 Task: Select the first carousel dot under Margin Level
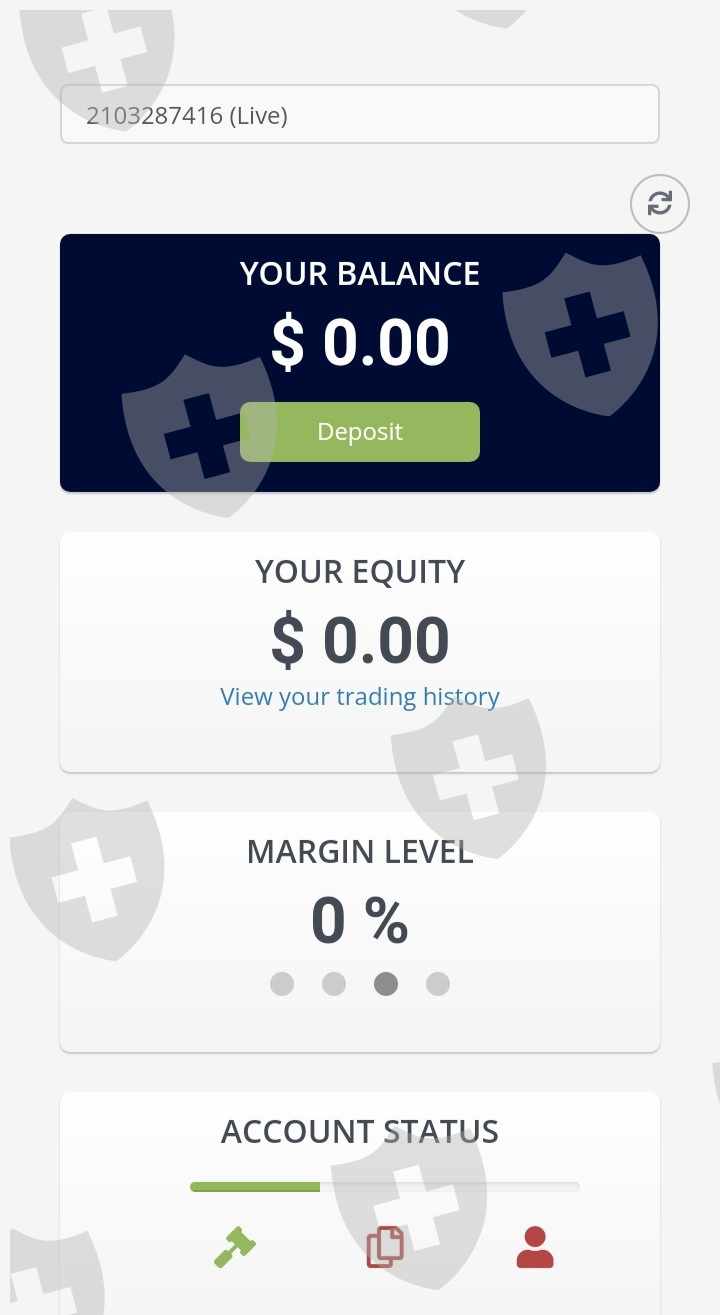click(x=282, y=984)
